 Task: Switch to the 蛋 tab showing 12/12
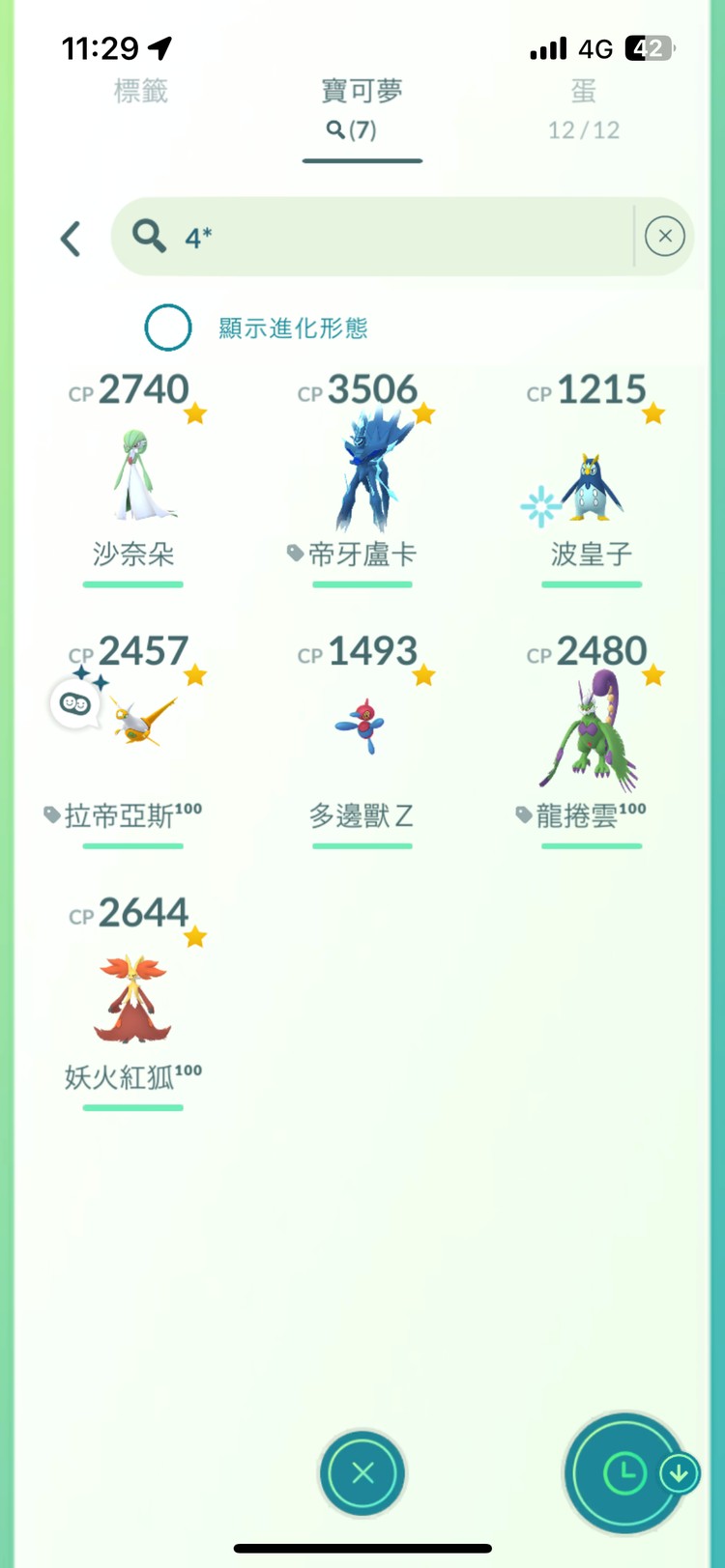pyautogui.click(x=584, y=108)
